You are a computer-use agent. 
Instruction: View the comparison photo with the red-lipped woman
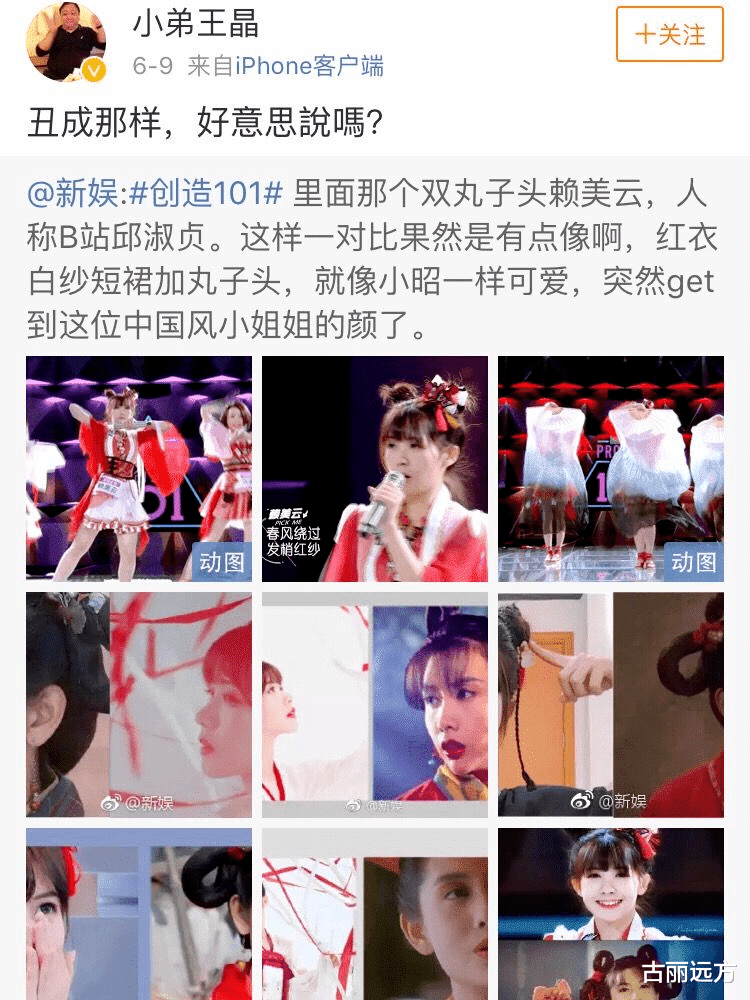pos(375,704)
